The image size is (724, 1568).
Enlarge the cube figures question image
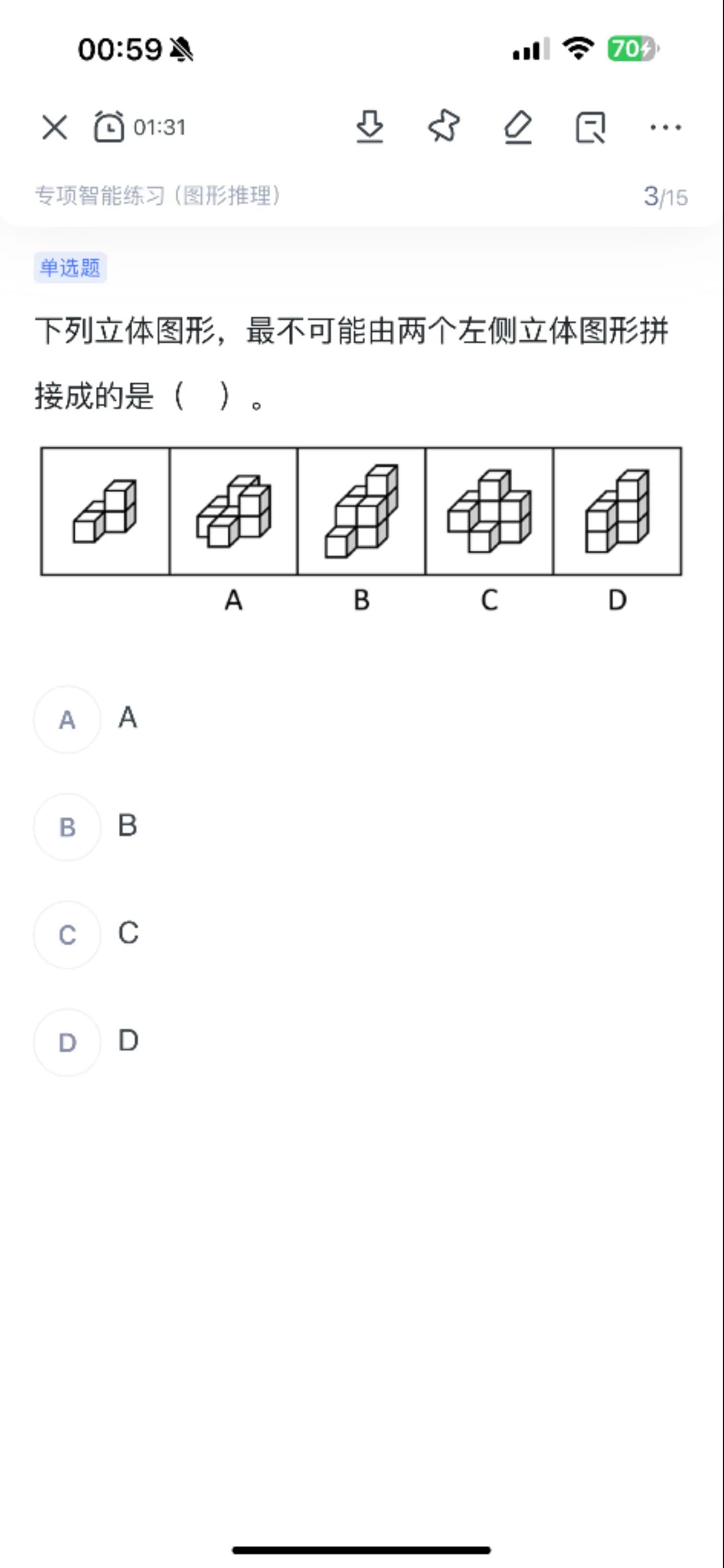361,511
